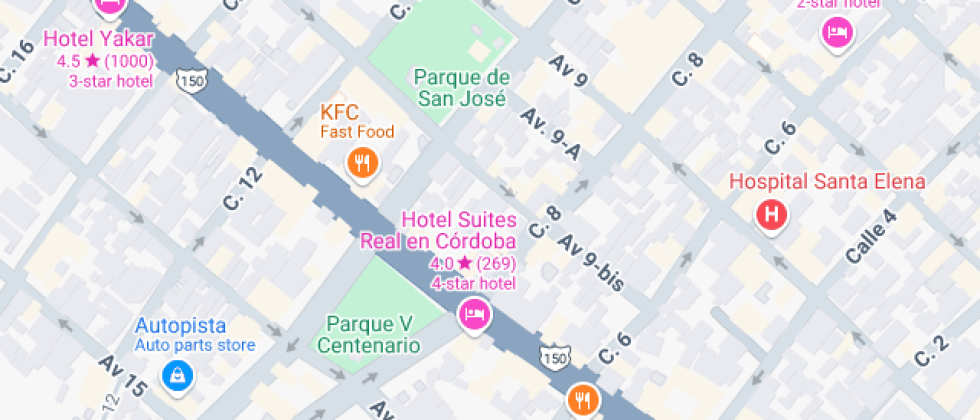Select the Hotel Suites Real en Córdoba pin

coord(474,315)
